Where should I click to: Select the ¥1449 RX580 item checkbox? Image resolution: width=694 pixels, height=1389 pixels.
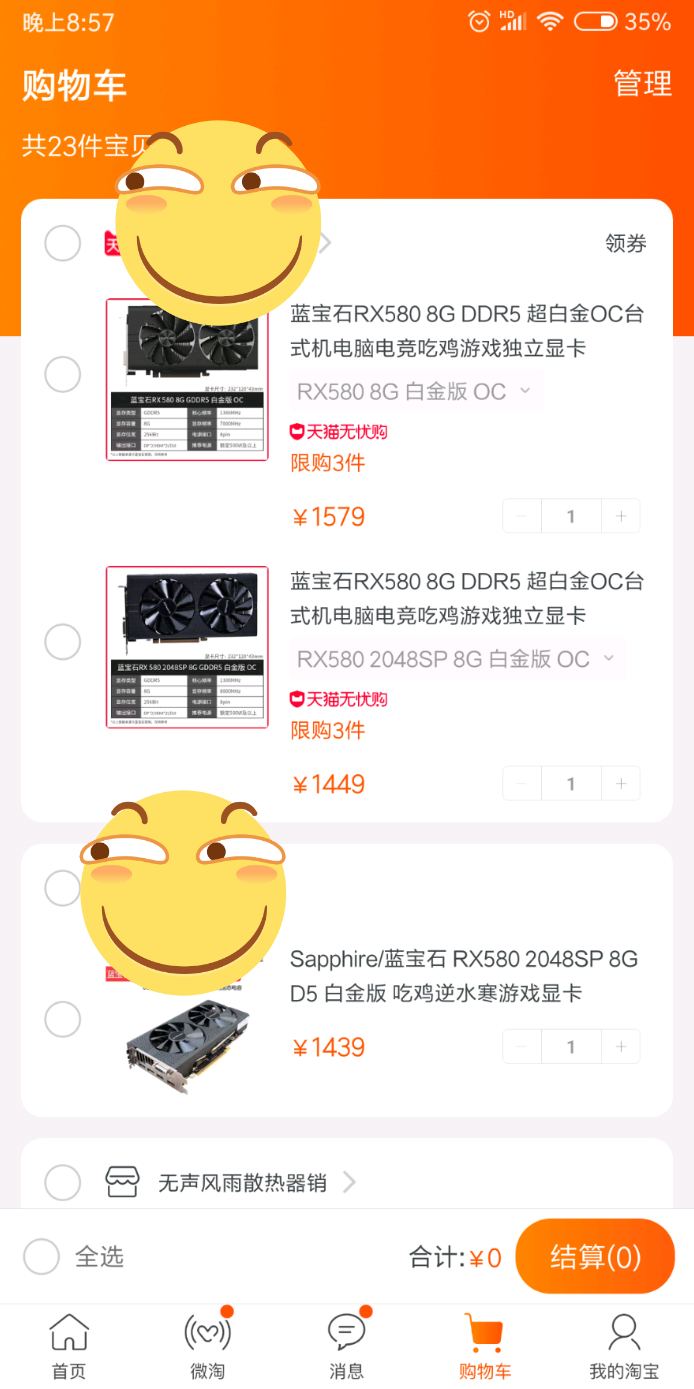click(x=63, y=641)
